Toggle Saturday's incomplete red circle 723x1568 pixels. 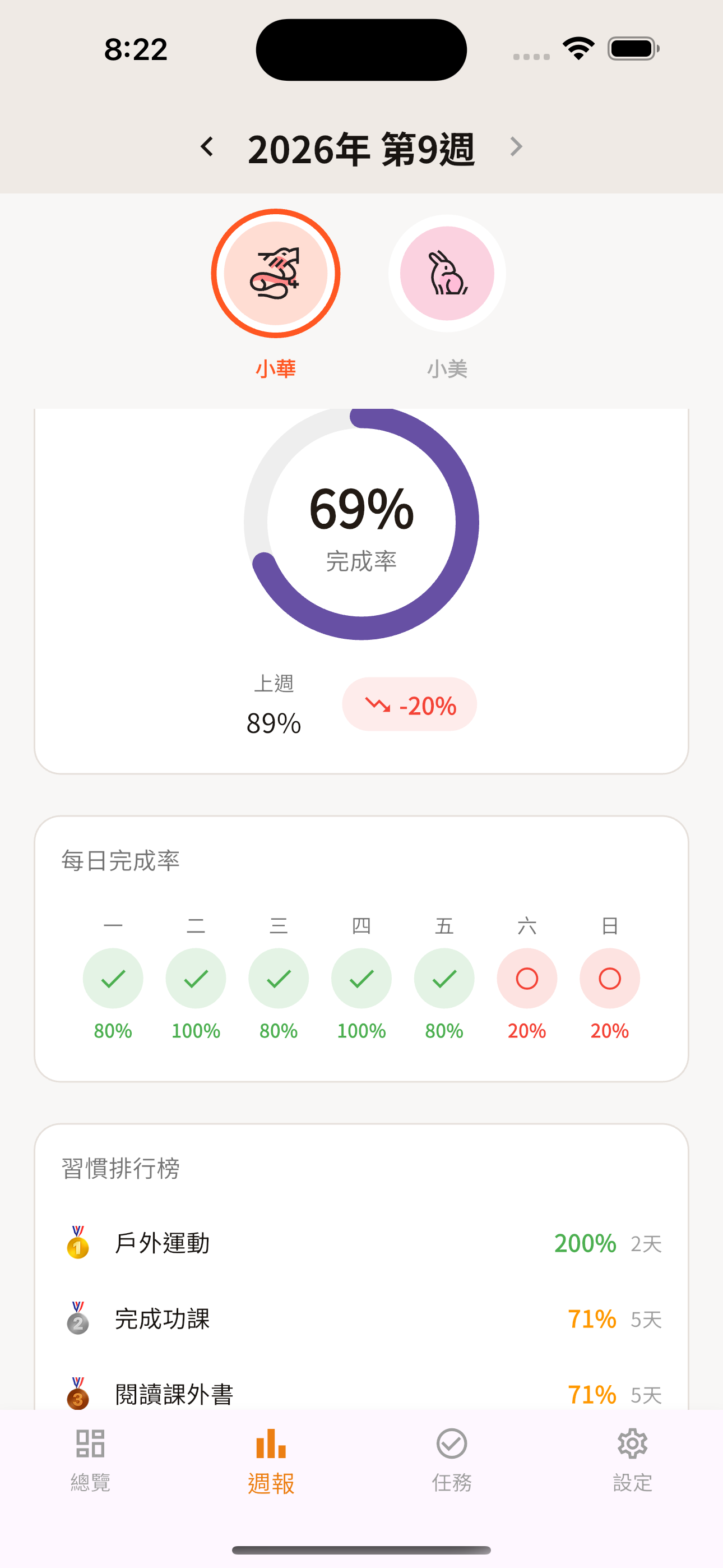coord(526,978)
